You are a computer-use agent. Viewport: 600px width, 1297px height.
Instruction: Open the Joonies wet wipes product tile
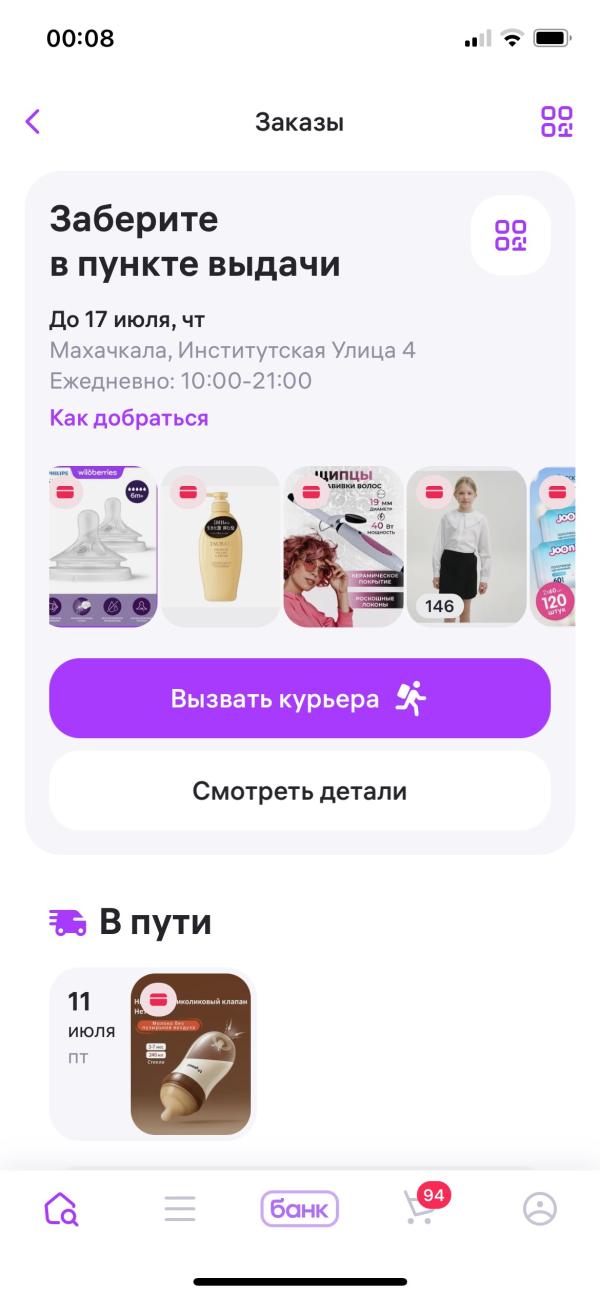click(553, 547)
